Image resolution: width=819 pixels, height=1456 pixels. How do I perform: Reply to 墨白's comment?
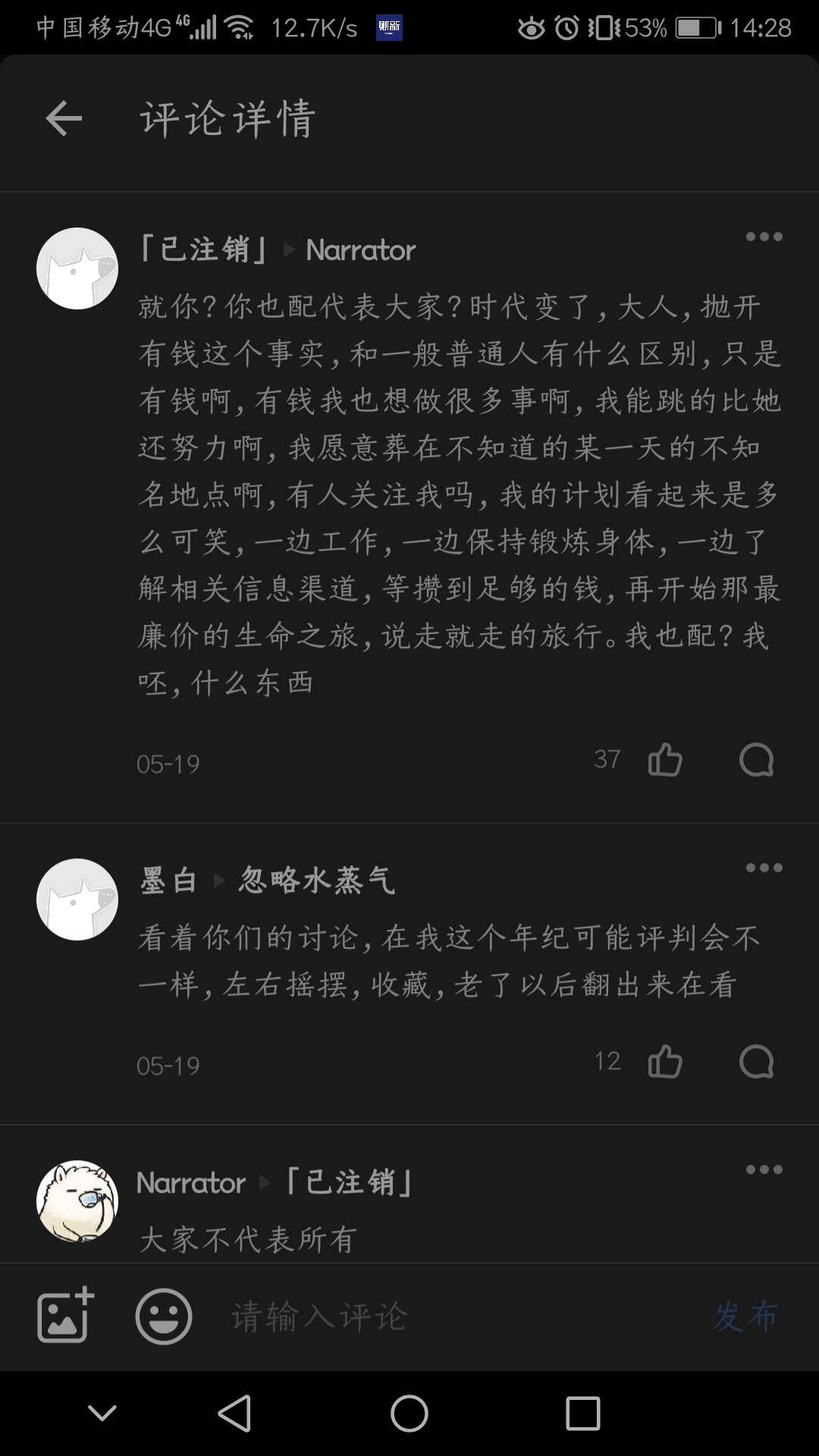(x=756, y=1061)
